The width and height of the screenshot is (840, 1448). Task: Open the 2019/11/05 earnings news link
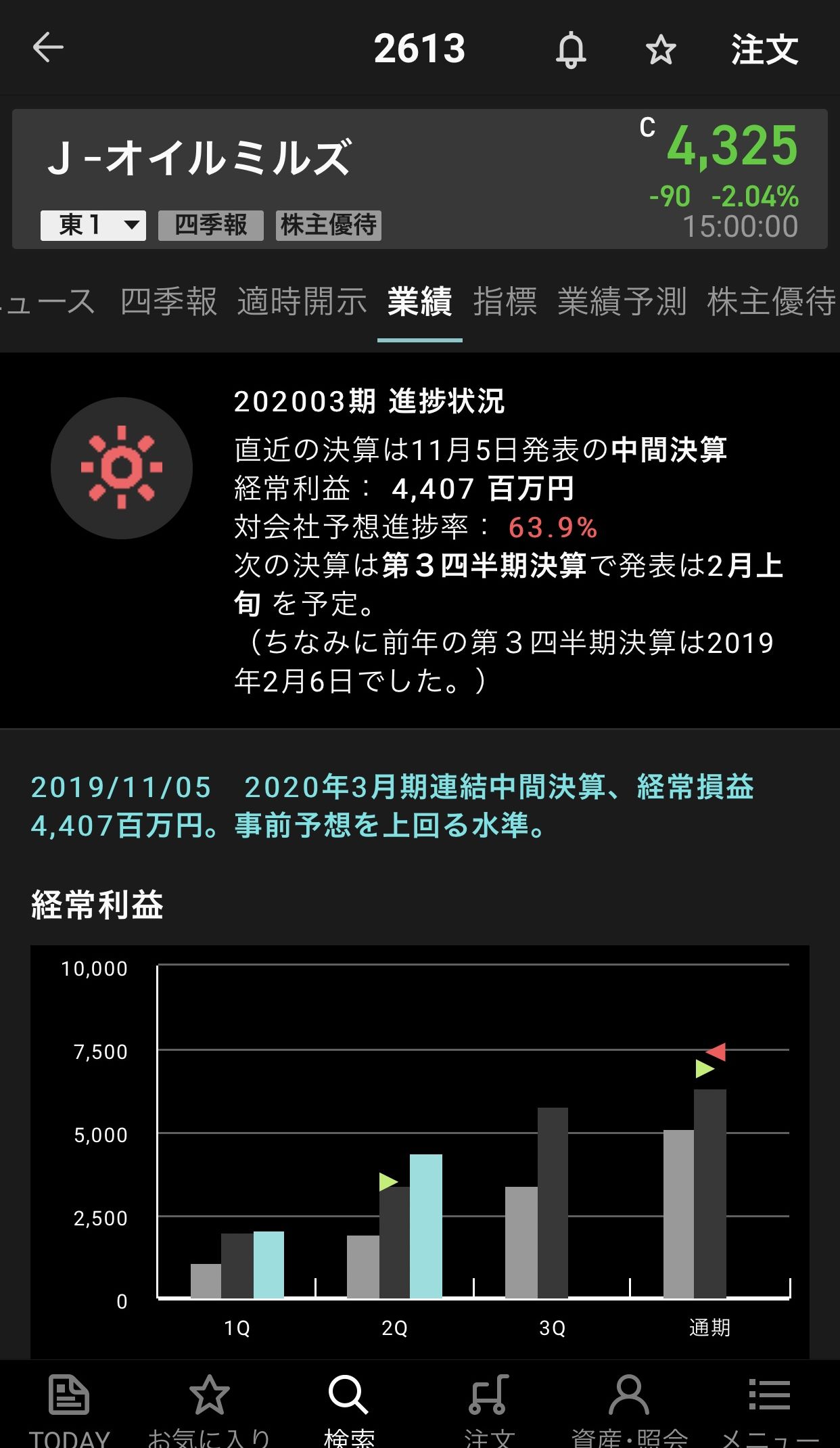tap(392, 806)
